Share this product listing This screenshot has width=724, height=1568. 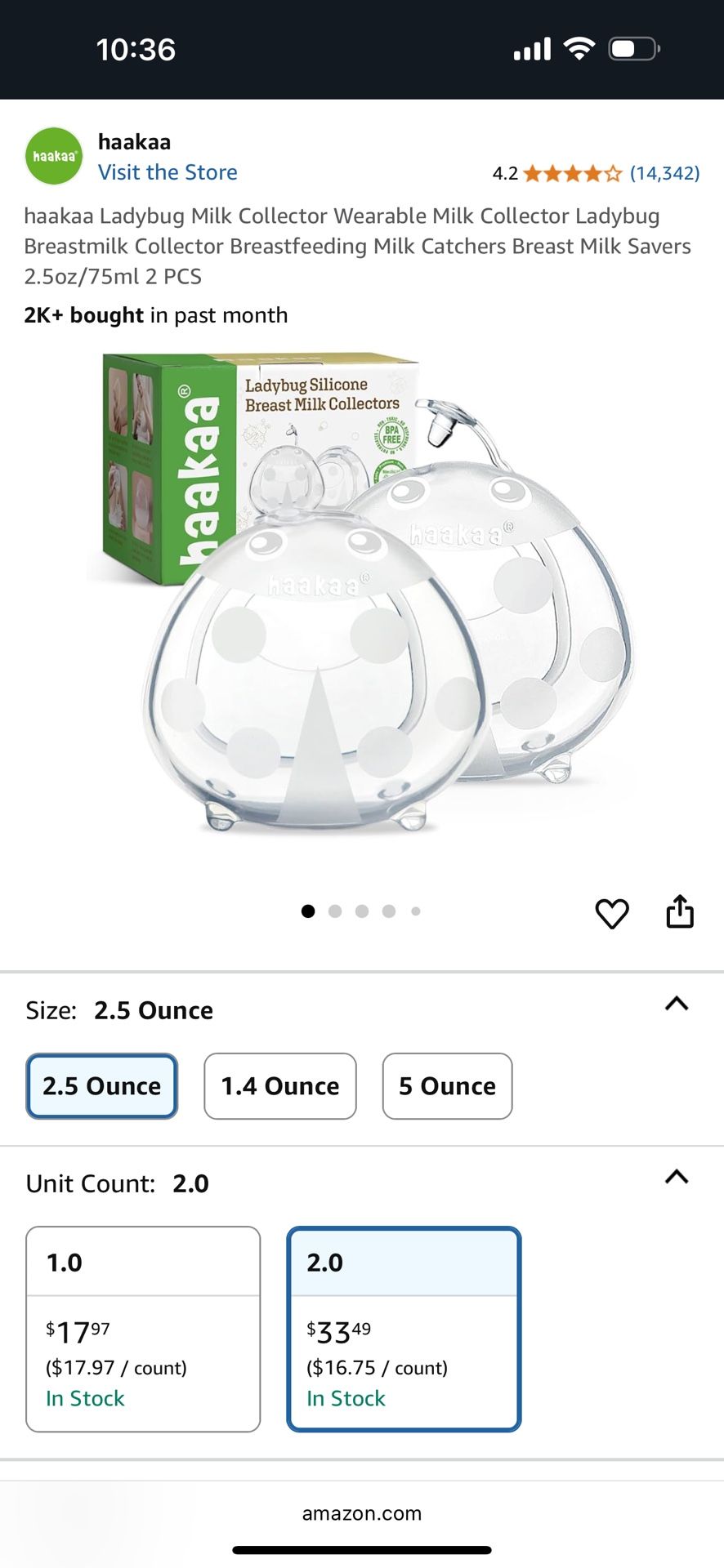click(x=680, y=911)
